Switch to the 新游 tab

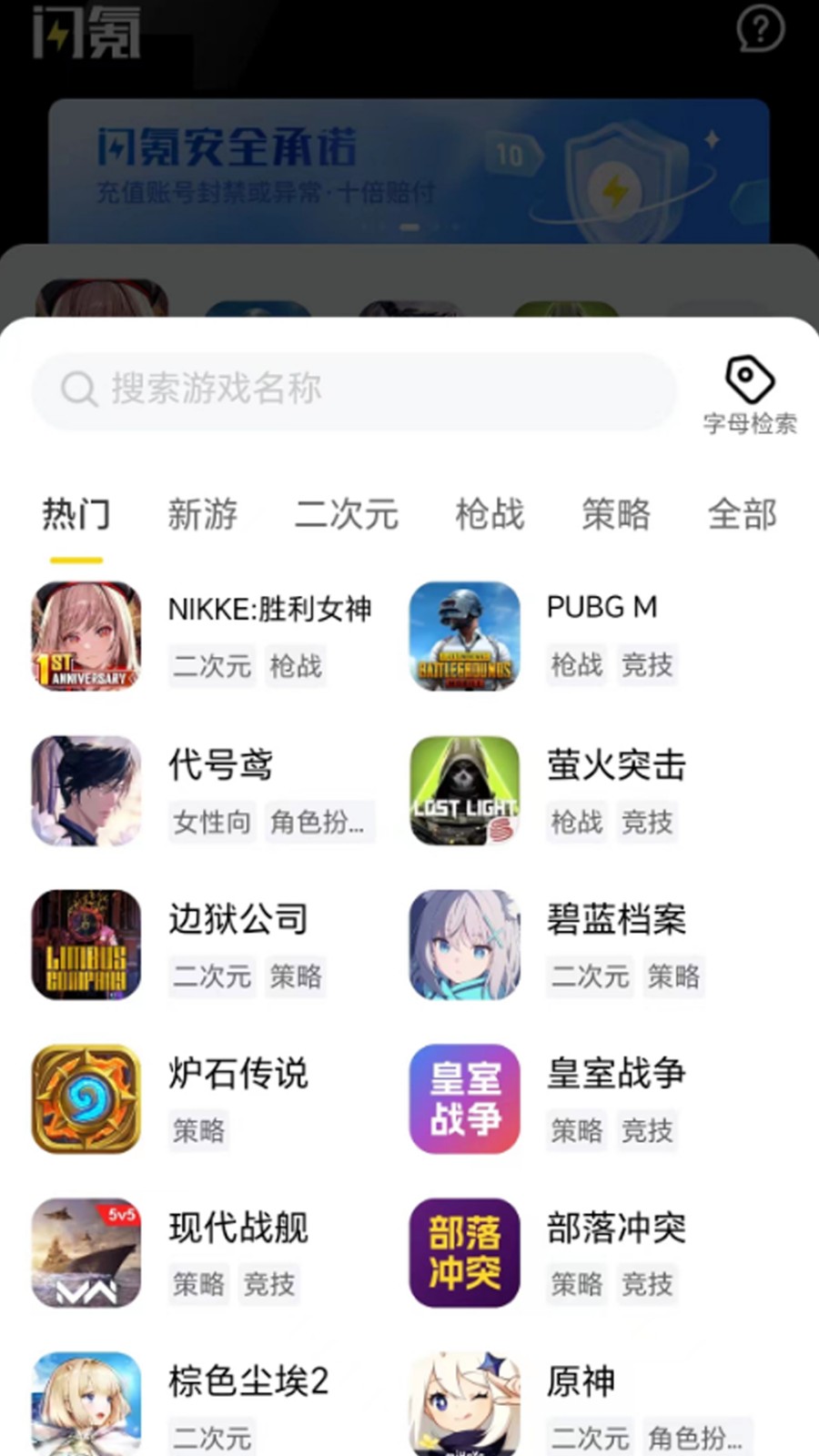(202, 515)
